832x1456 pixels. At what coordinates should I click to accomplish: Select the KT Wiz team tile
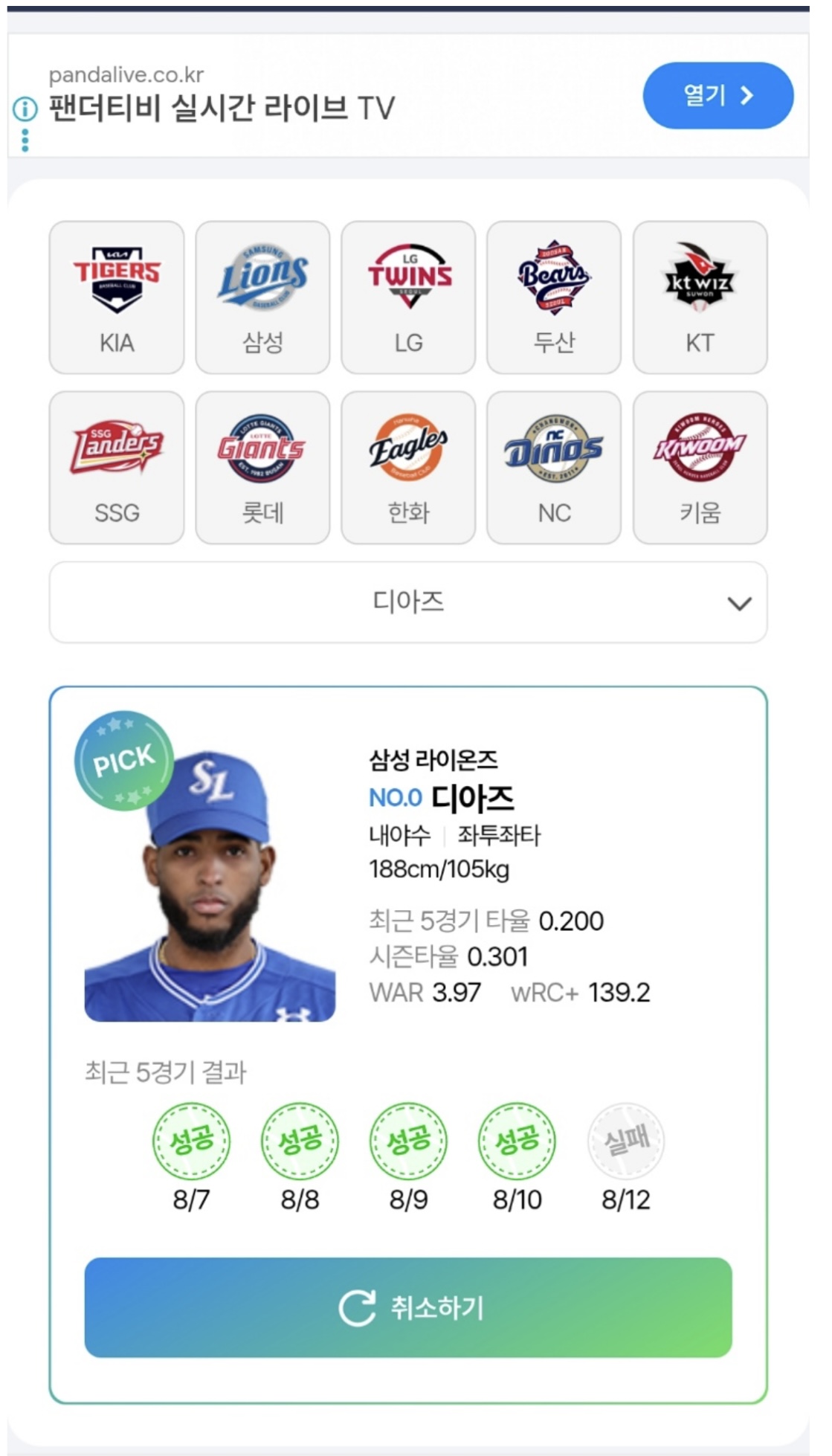(x=700, y=297)
